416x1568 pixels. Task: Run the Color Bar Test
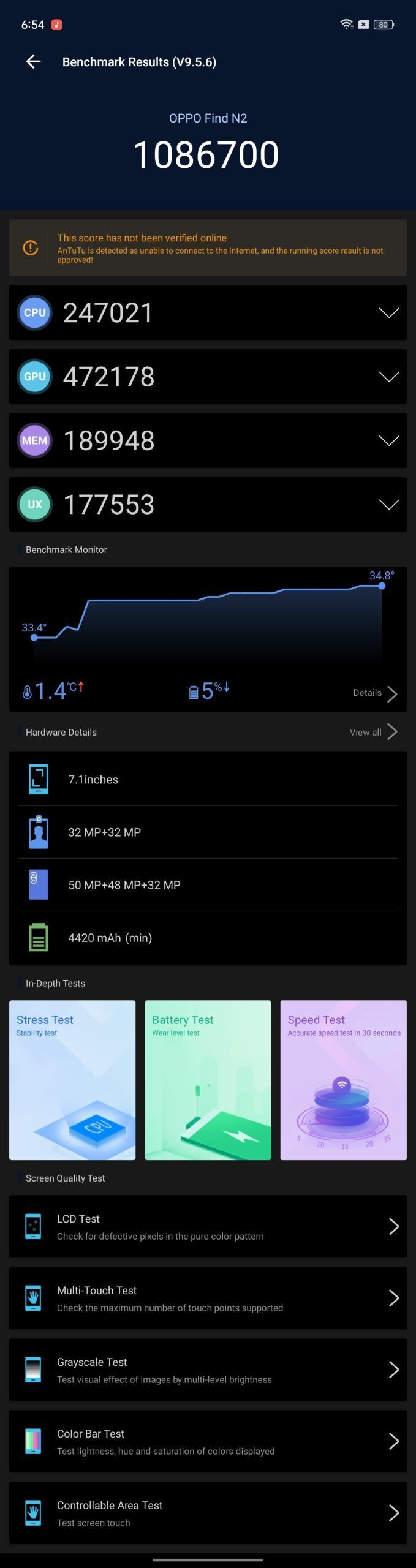click(x=208, y=1442)
